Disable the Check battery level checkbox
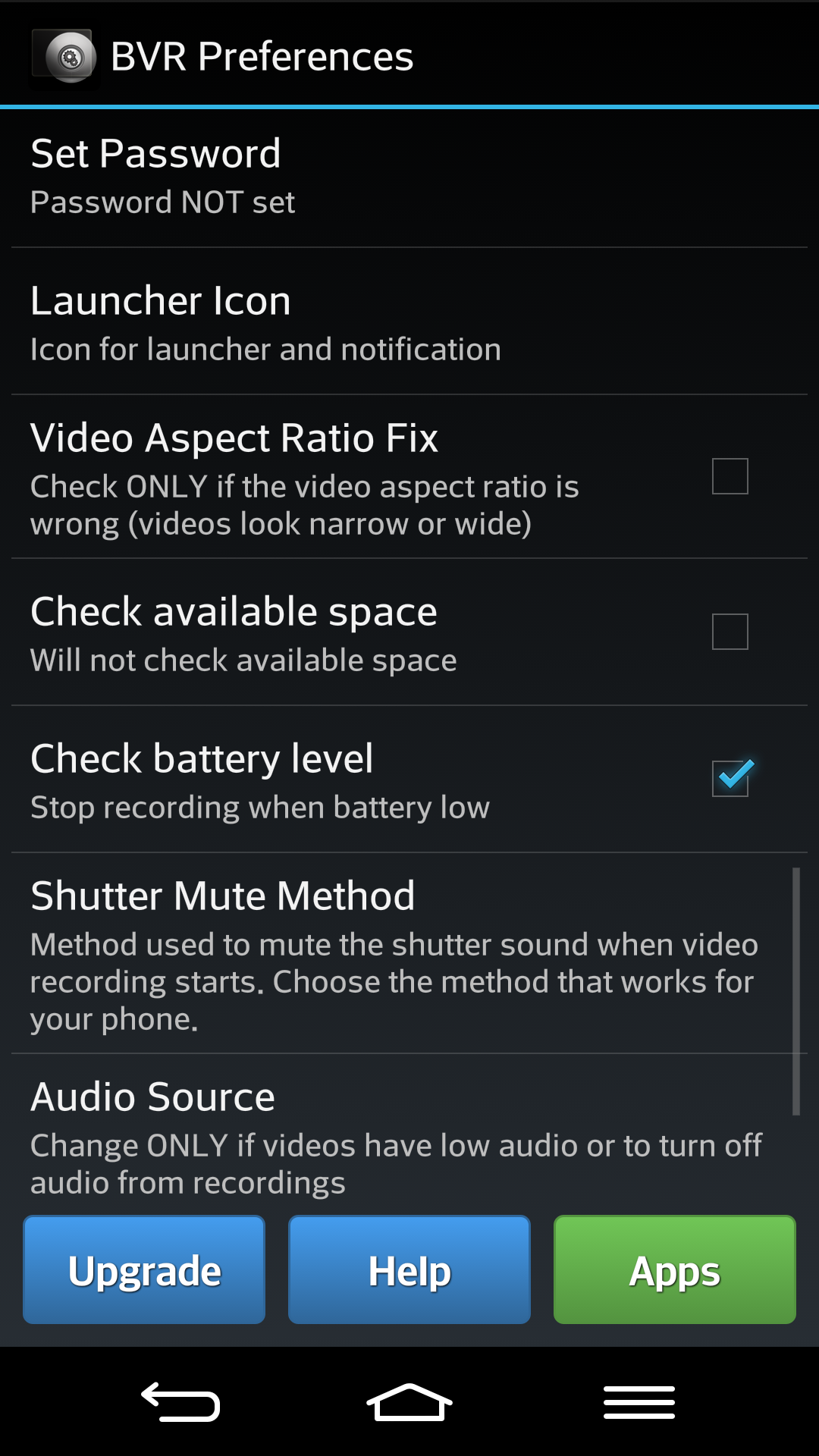The height and width of the screenshot is (1456, 819). pos(731,777)
